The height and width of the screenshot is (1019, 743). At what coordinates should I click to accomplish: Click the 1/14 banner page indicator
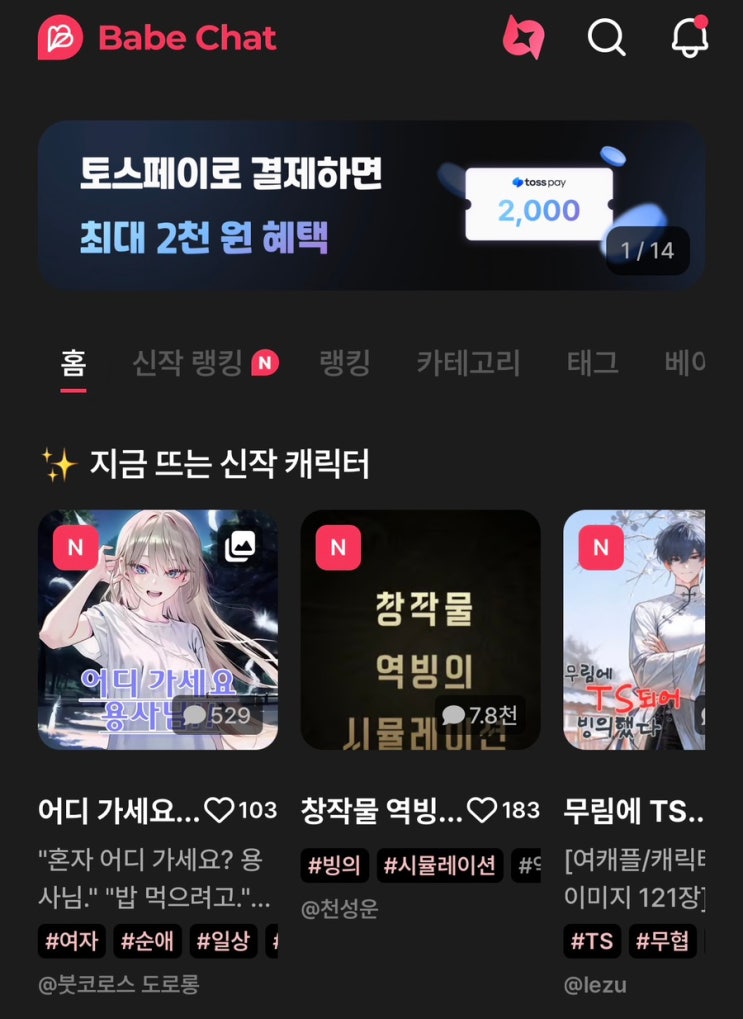tap(651, 252)
